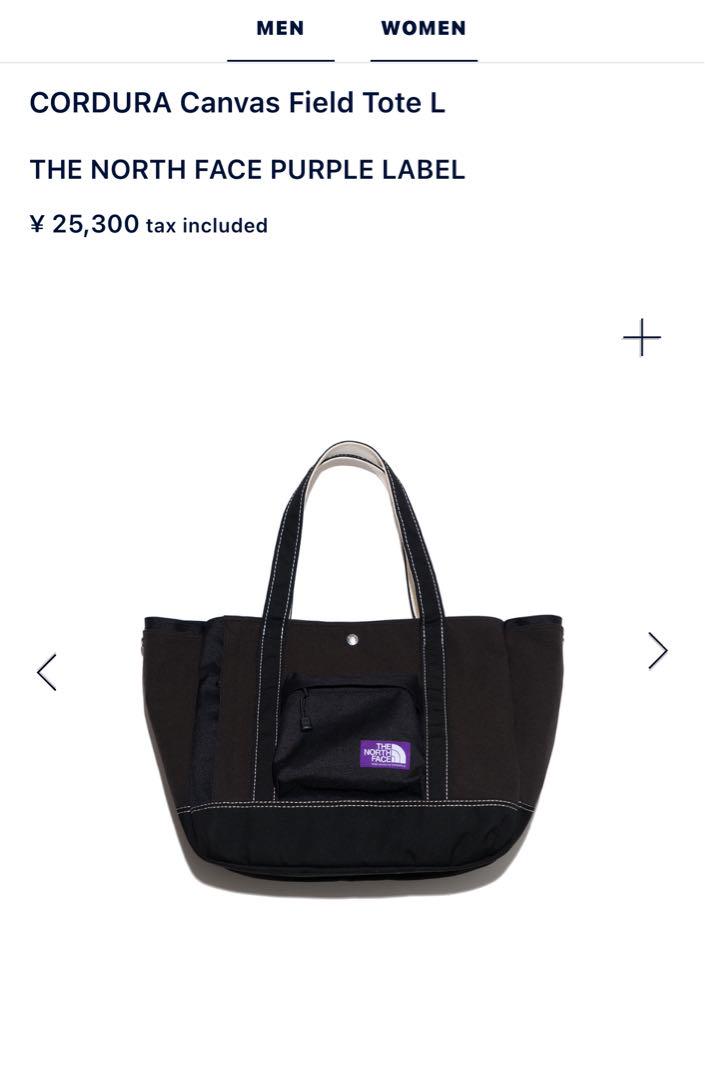Zoom the product image with plus icon
Image resolution: width=705 pixels, height=1080 pixels.
[x=642, y=338]
